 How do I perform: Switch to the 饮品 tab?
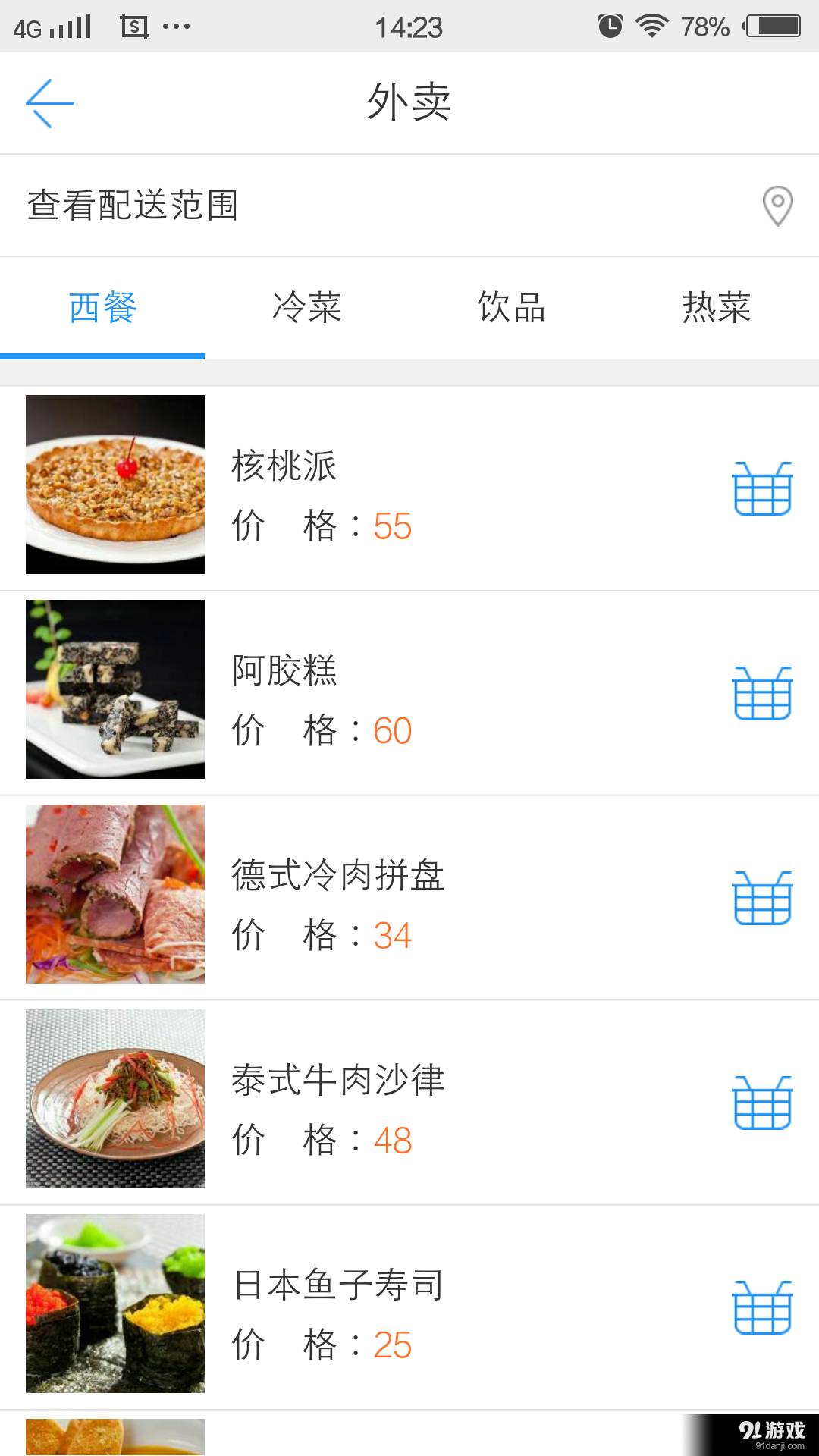[512, 308]
